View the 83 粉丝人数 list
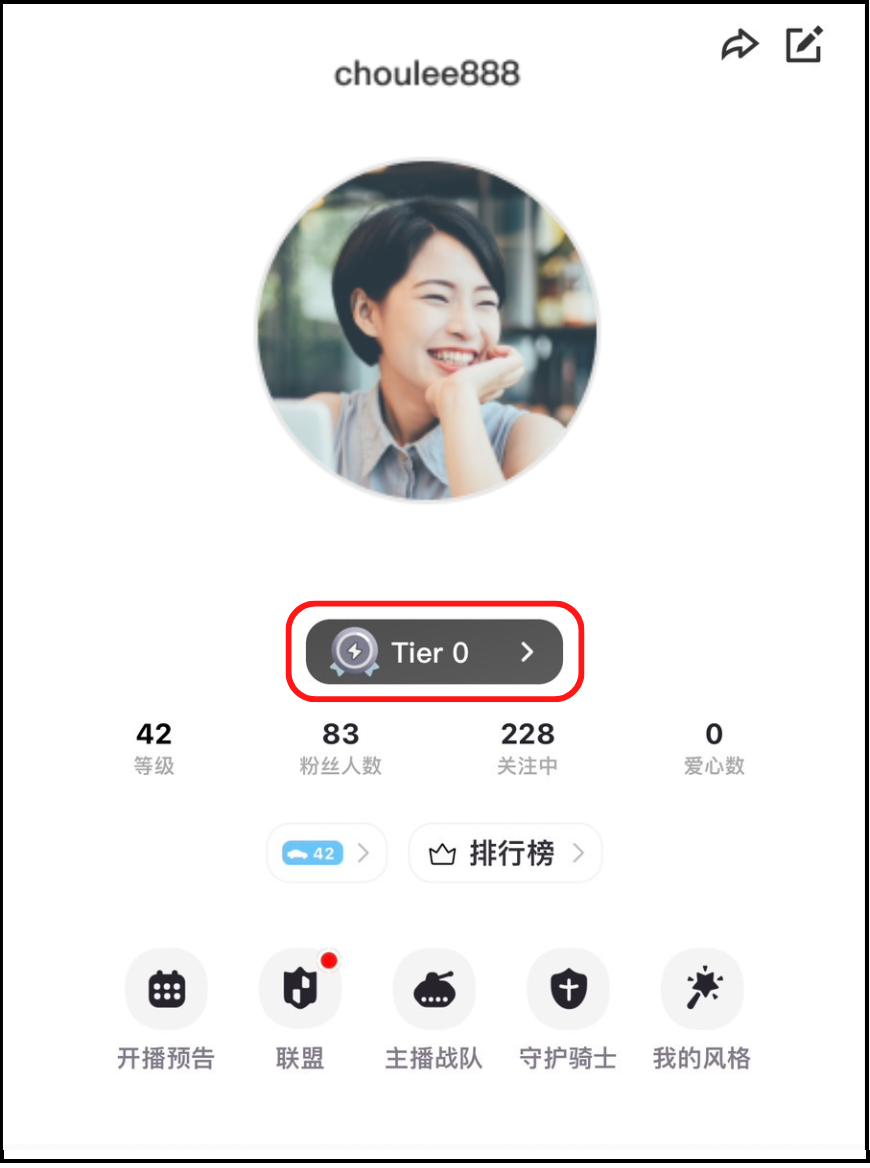Screen dimensions: 870x1168 tap(340, 748)
